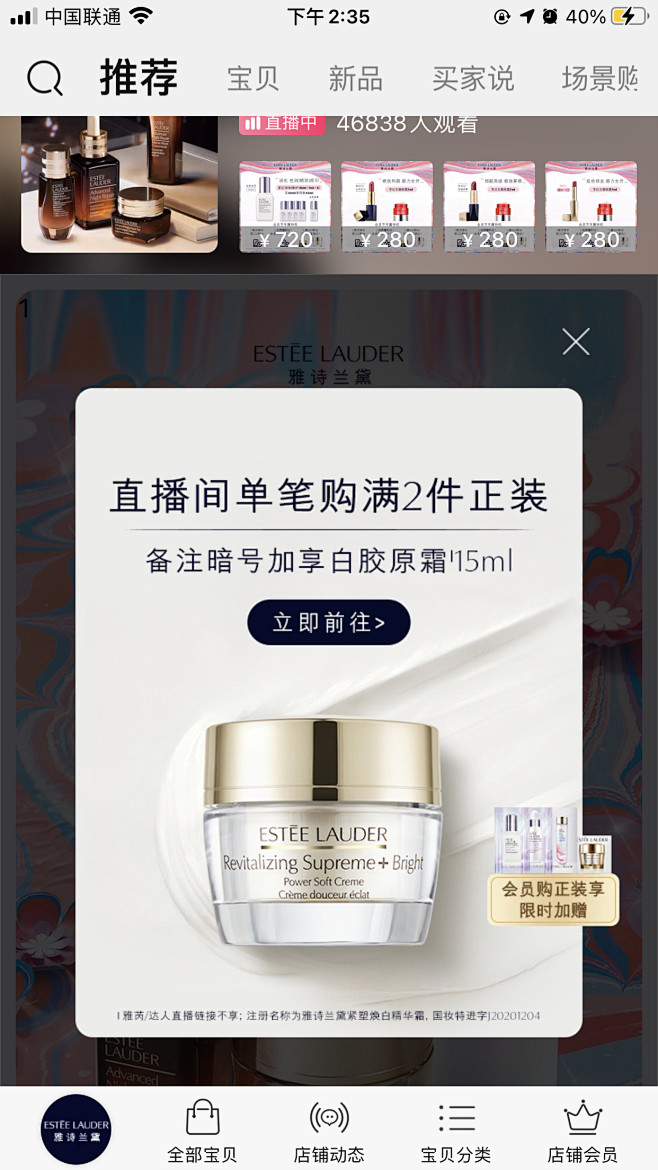Close the promotion popup
The image size is (658, 1170).
pos(576,342)
